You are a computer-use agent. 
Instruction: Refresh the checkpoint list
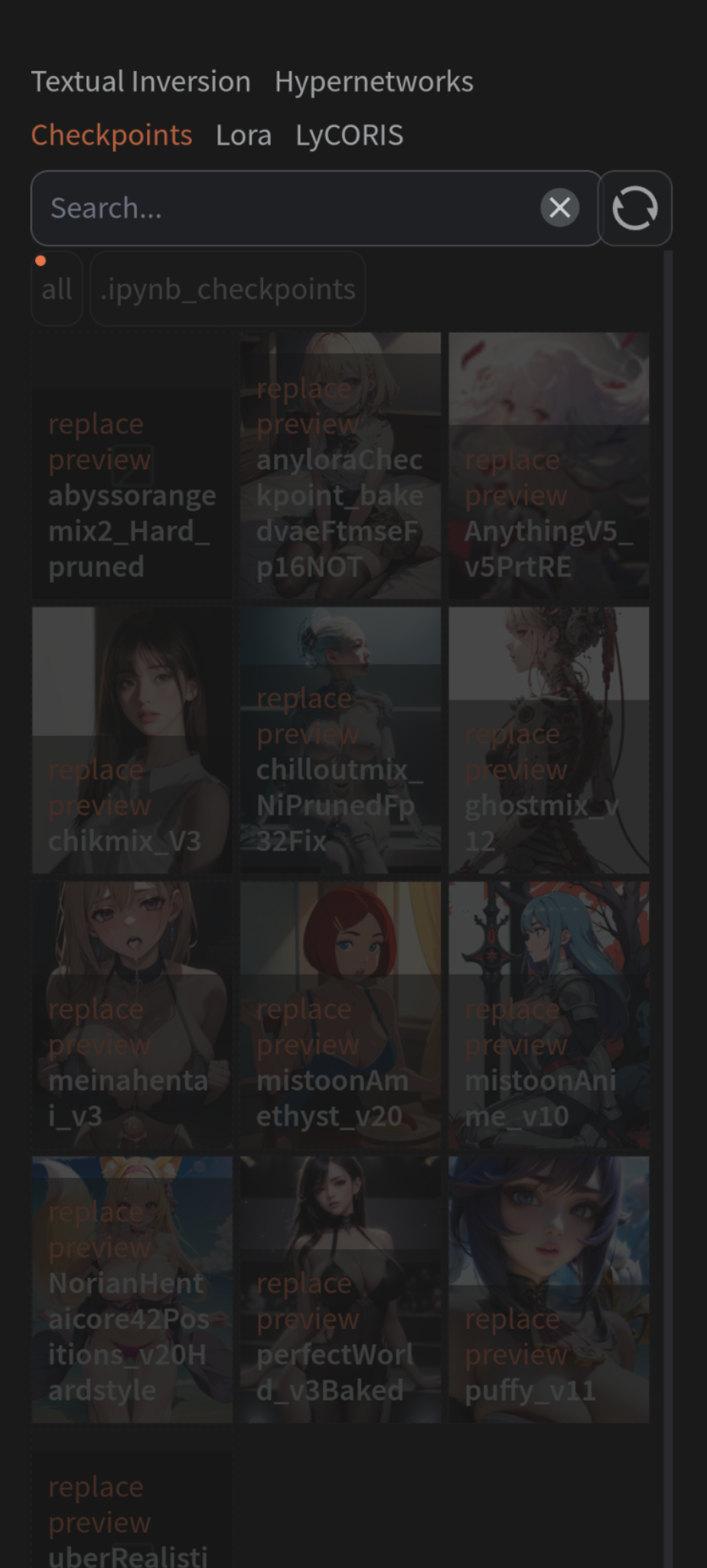pos(634,208)
